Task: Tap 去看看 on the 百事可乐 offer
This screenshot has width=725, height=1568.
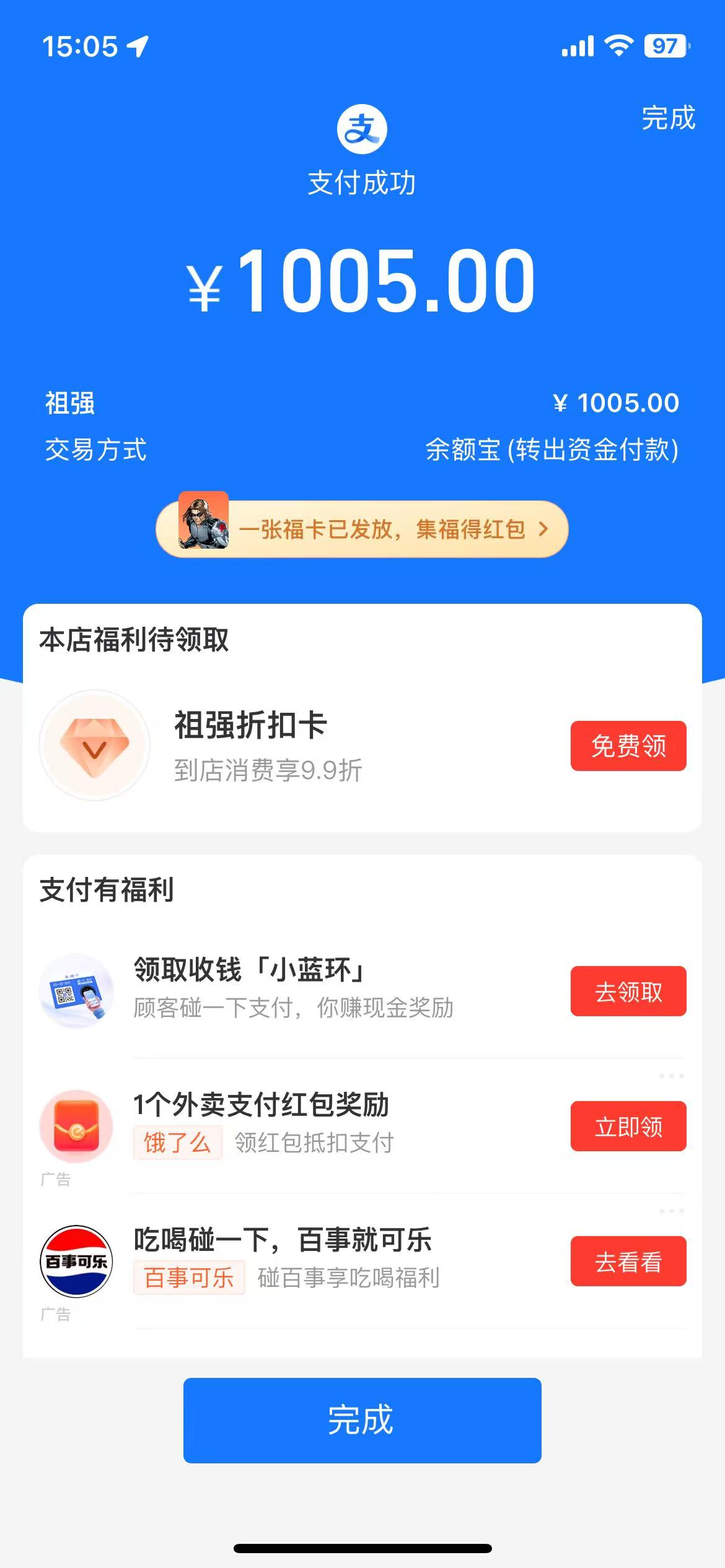Action: click(x=628, y=1261)
